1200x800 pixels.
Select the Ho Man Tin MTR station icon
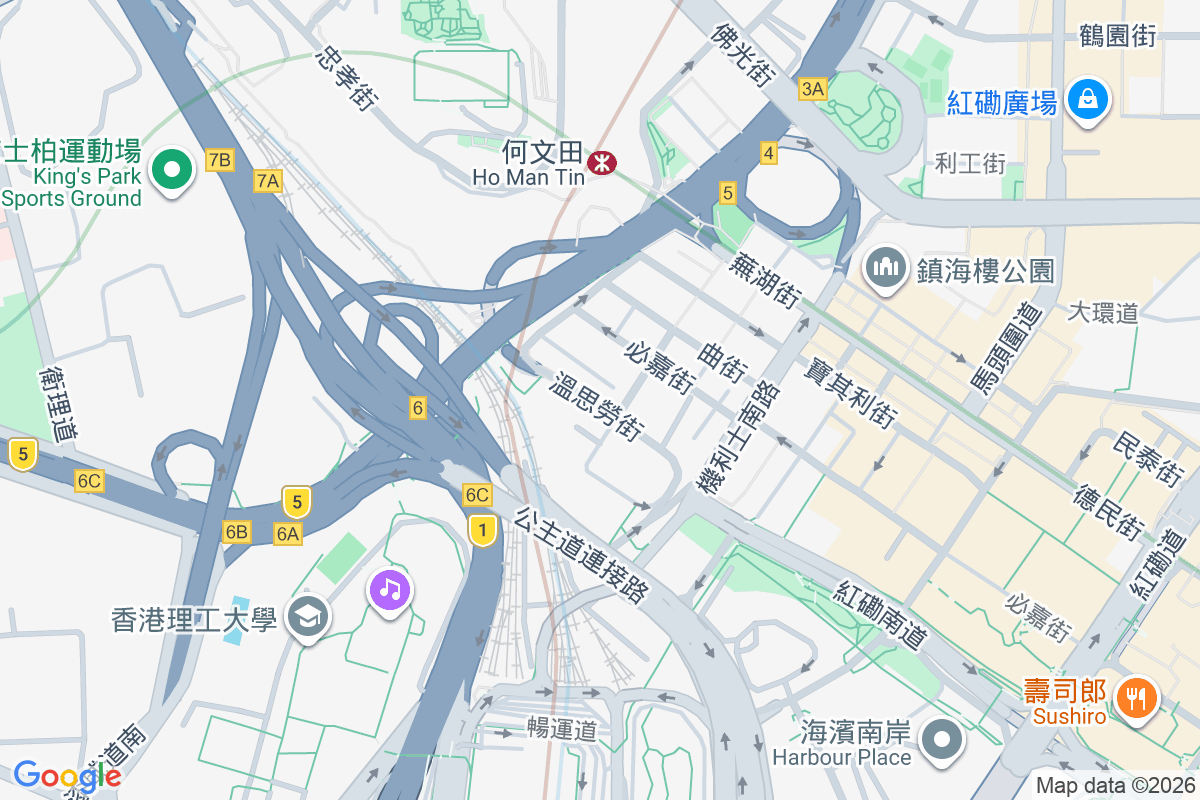602,162
